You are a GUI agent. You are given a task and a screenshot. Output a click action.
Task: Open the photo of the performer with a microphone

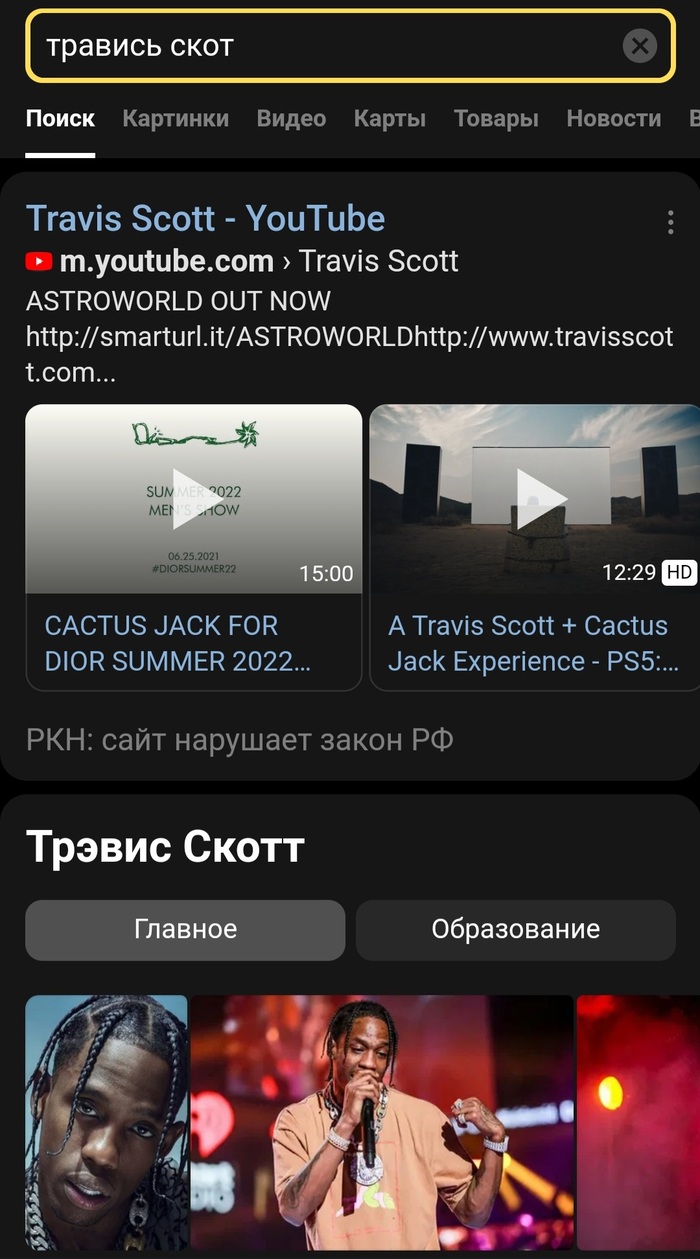pyautogui.click(x=382, y=1120)
